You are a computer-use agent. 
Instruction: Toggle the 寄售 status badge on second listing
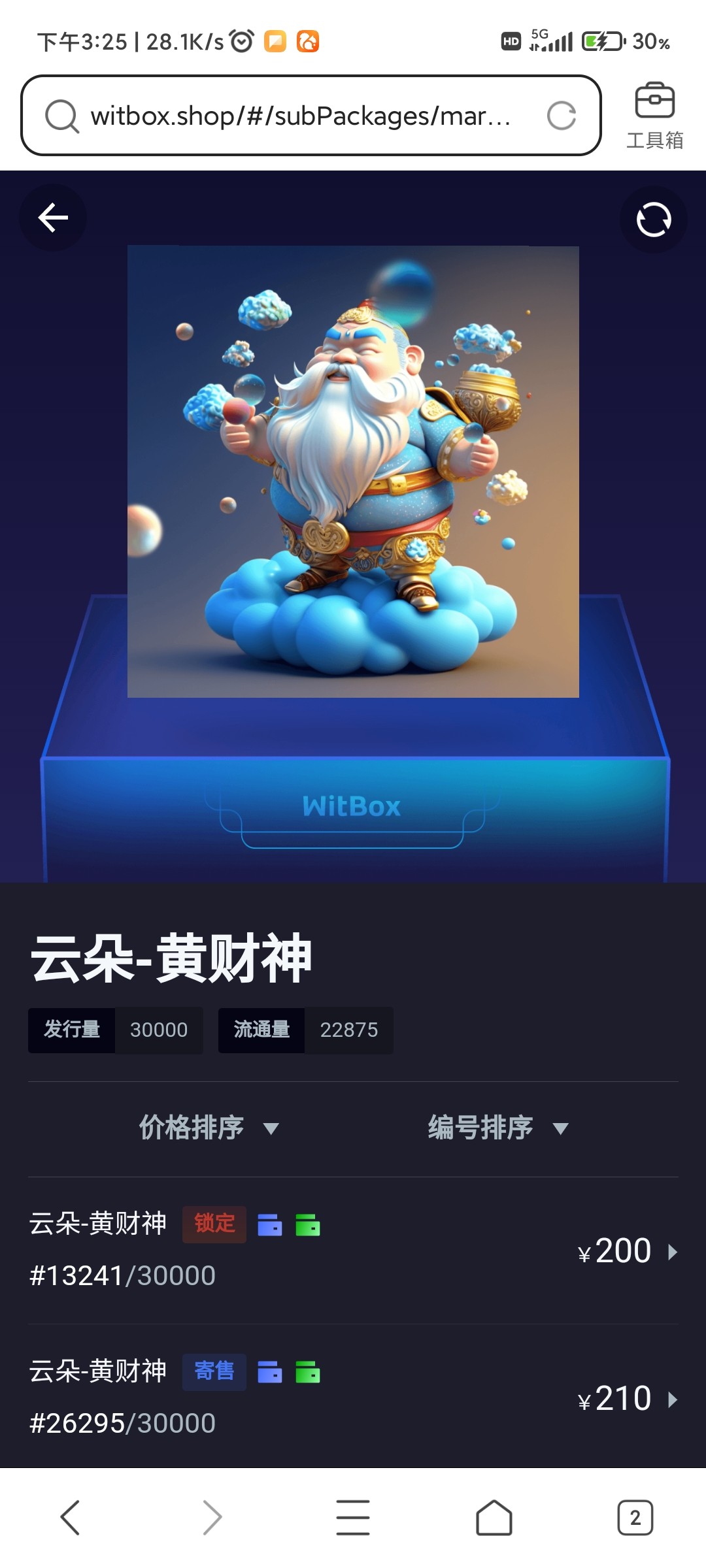click(x=214, y=1373)
